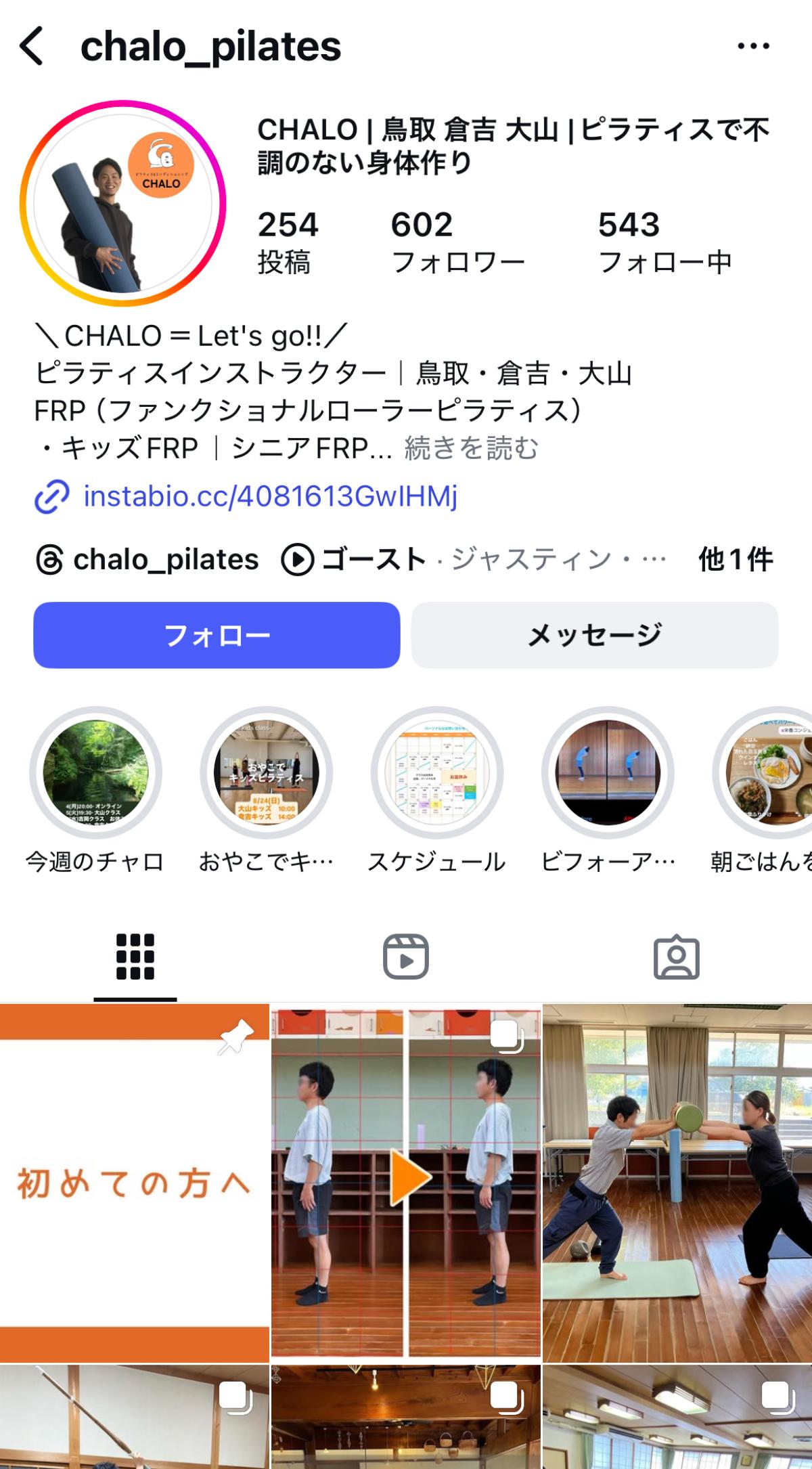Open the chalo_pilates Threads profile
This screenshot has width=812, height=1469.
148,560
